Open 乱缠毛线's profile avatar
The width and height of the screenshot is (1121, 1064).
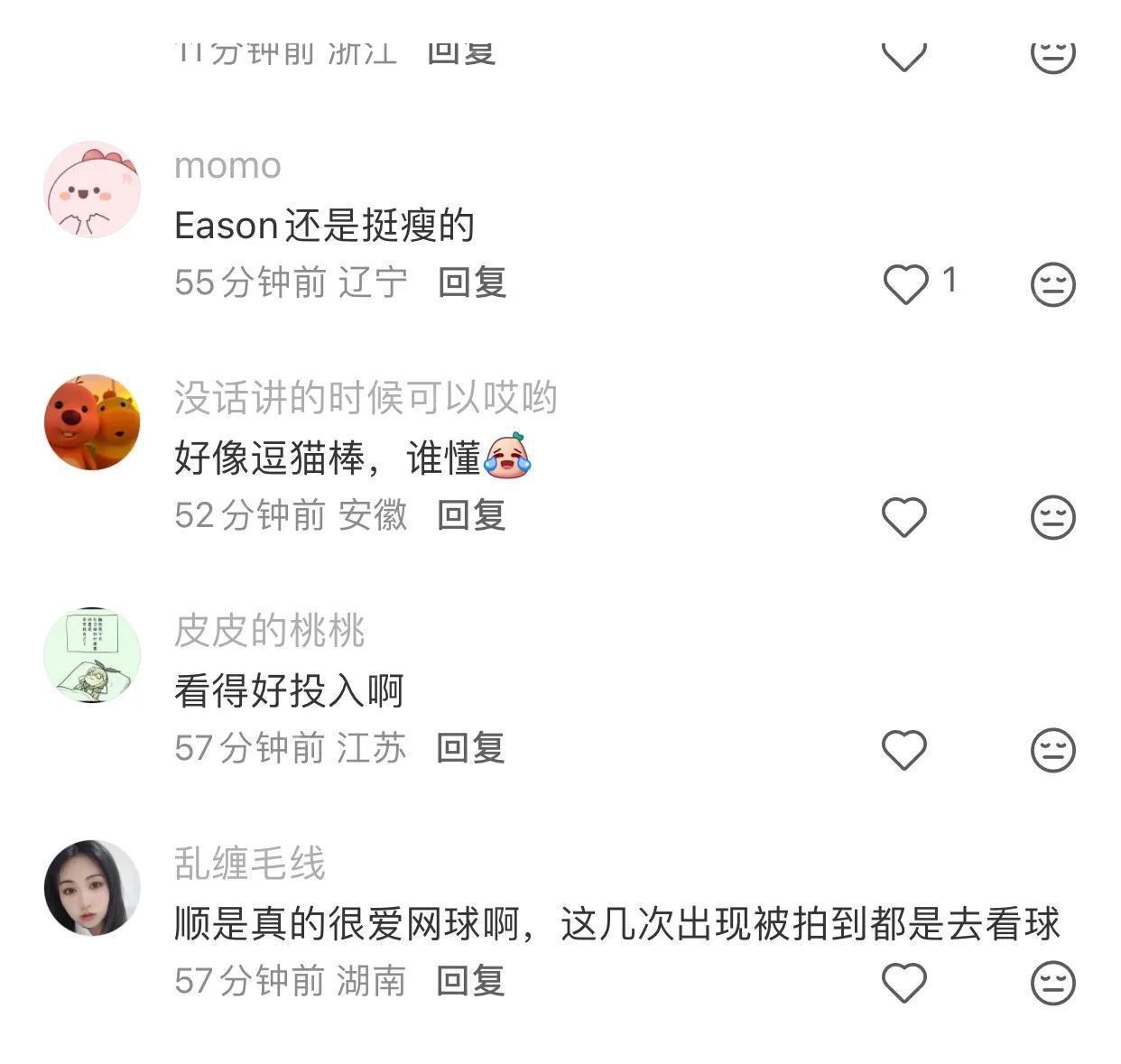tap(92, 888)
